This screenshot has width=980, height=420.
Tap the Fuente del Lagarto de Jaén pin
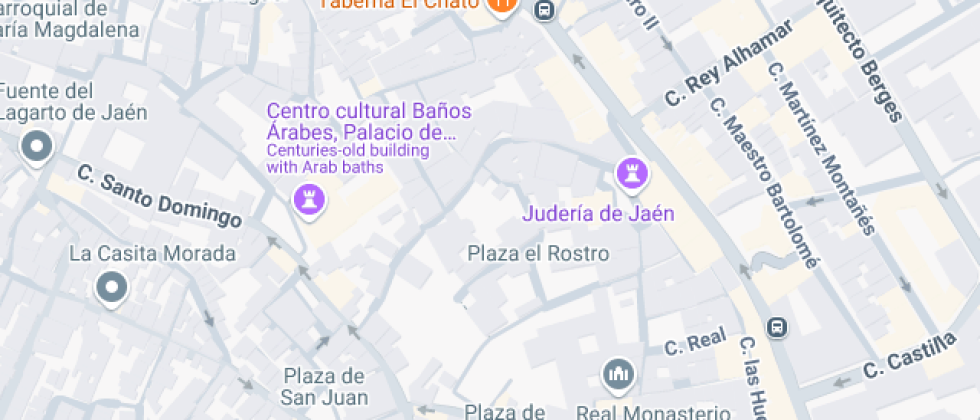(37, 148)
